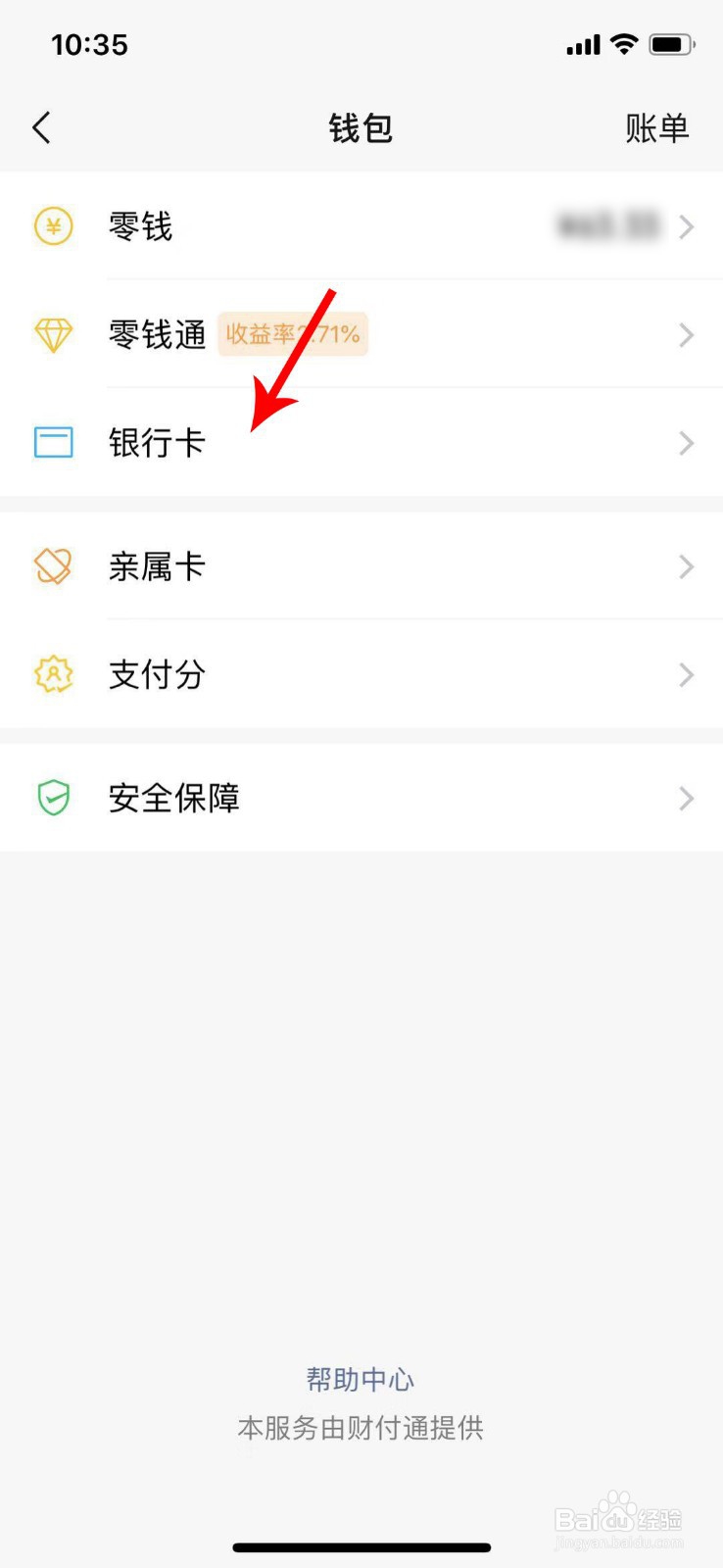Viewport: 723px width, 1568px height.
Task: Open the 亲属卡 row
Action: (x=361, y=565)
